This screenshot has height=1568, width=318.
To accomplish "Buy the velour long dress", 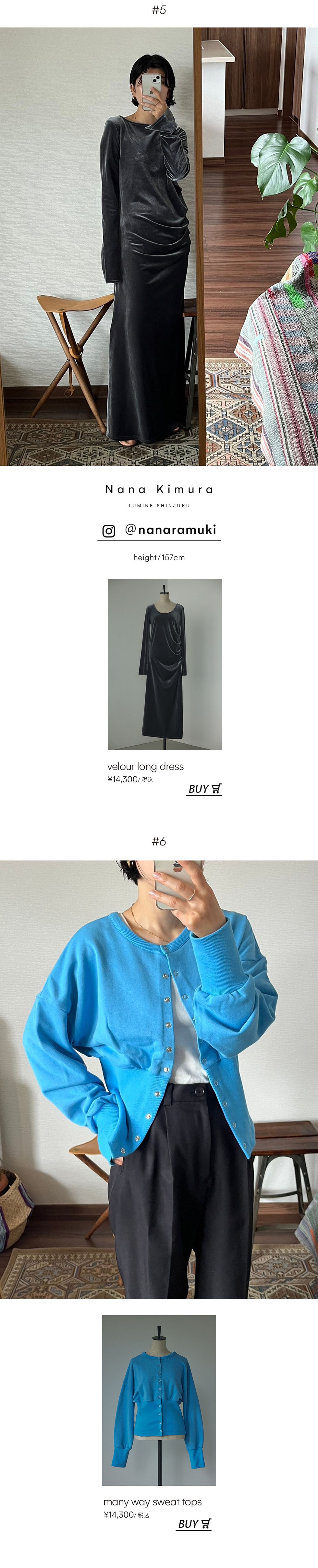I will coord(204,789).
